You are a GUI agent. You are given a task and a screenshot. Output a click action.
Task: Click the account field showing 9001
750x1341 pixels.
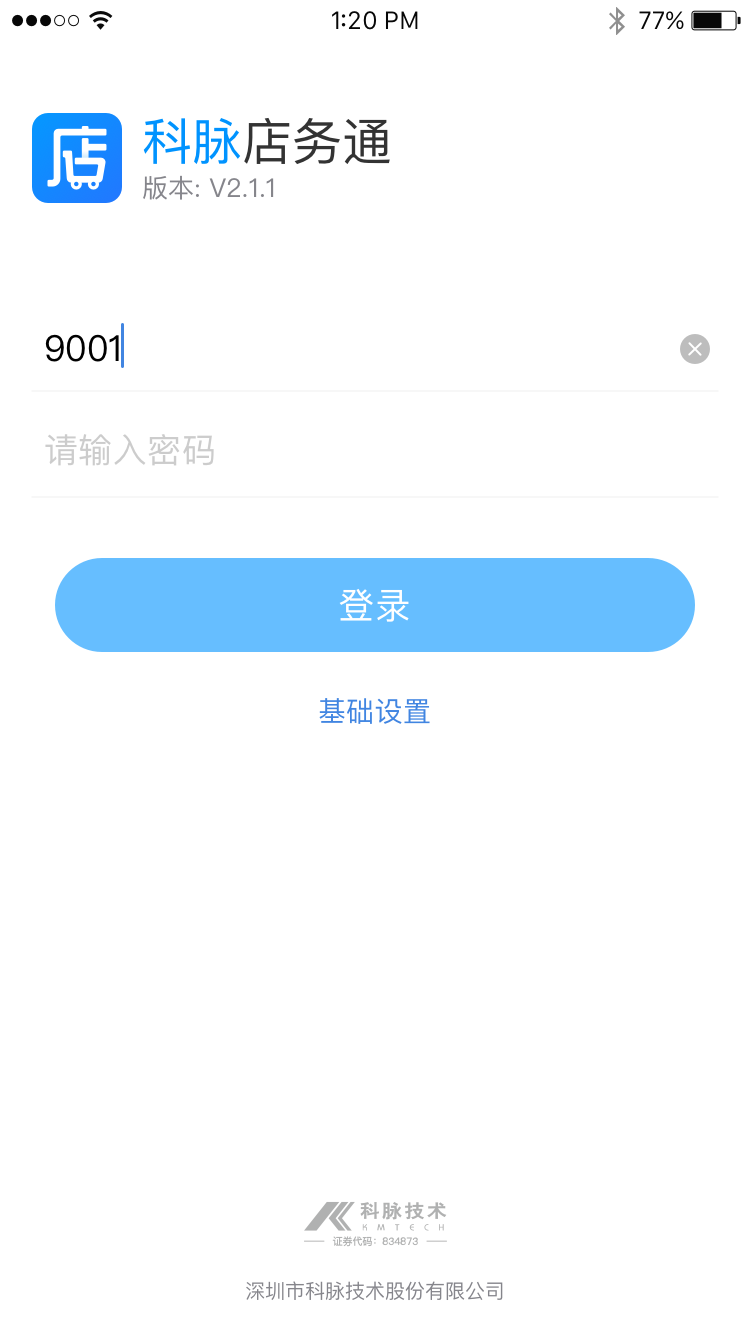pos(300,348)
